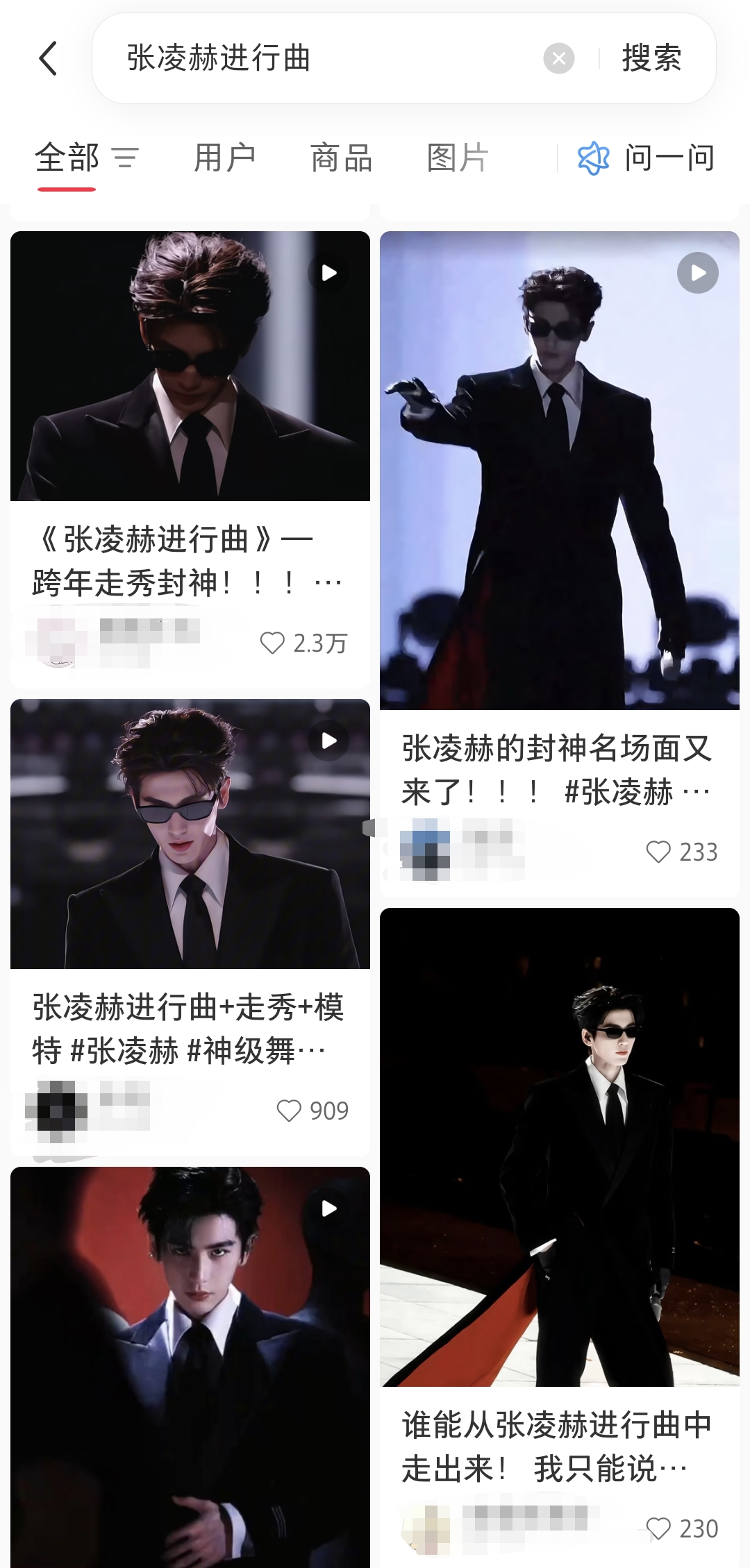Clear the search text
Image resolution: width=750 pixels, height=1568 pixels.
tap(558, 58)
